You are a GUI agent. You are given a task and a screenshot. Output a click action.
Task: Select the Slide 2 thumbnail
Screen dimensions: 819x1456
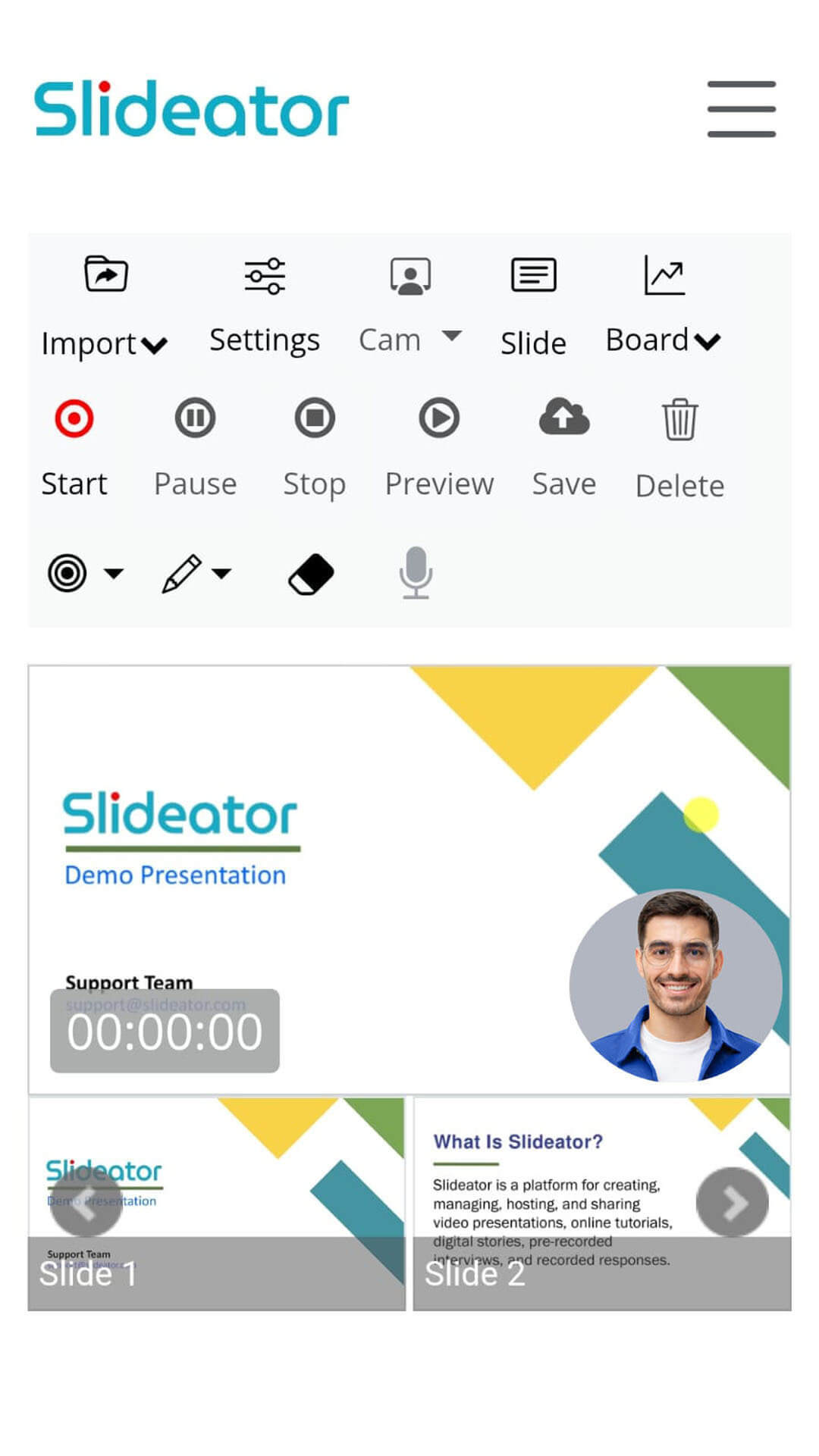coord(602,1204)
